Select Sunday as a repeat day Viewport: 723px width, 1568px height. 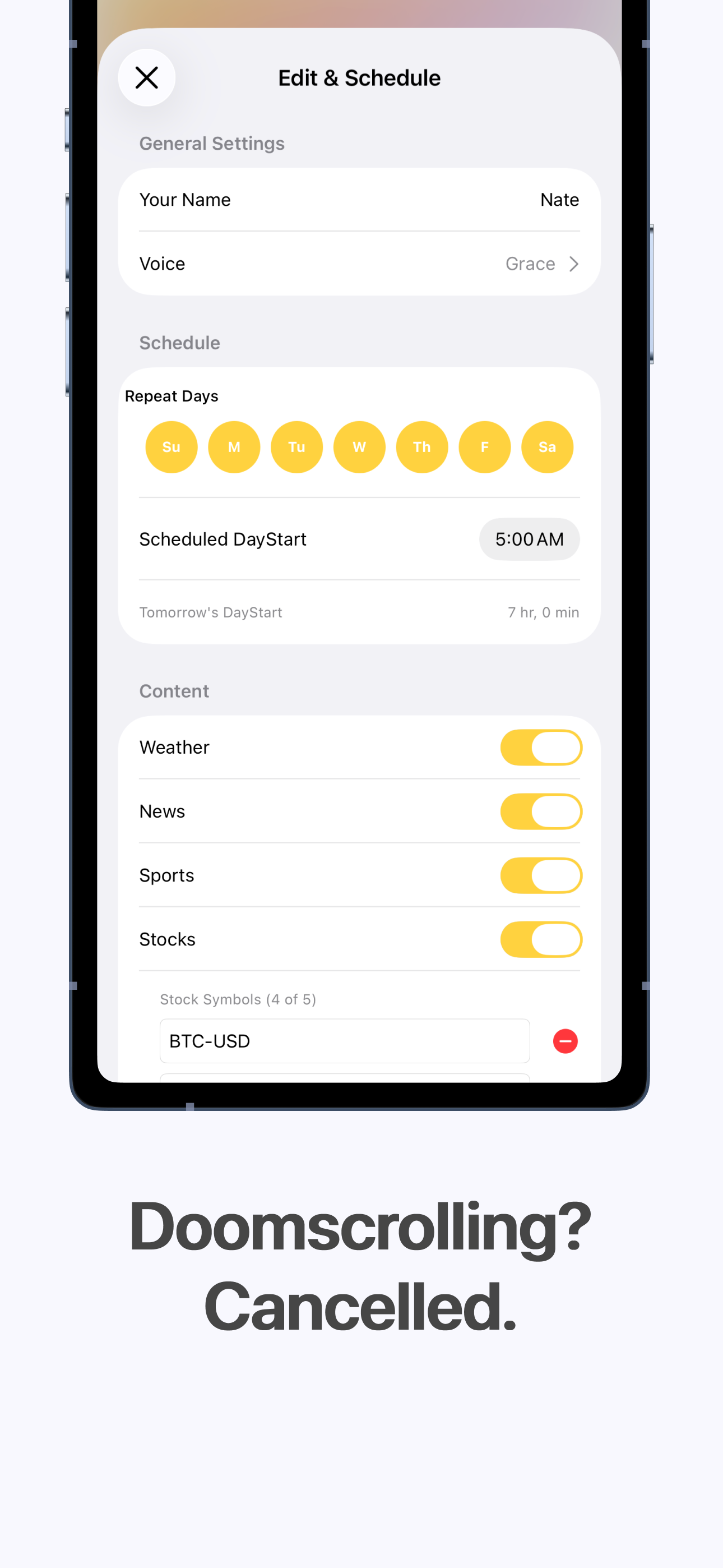[171, 447]
